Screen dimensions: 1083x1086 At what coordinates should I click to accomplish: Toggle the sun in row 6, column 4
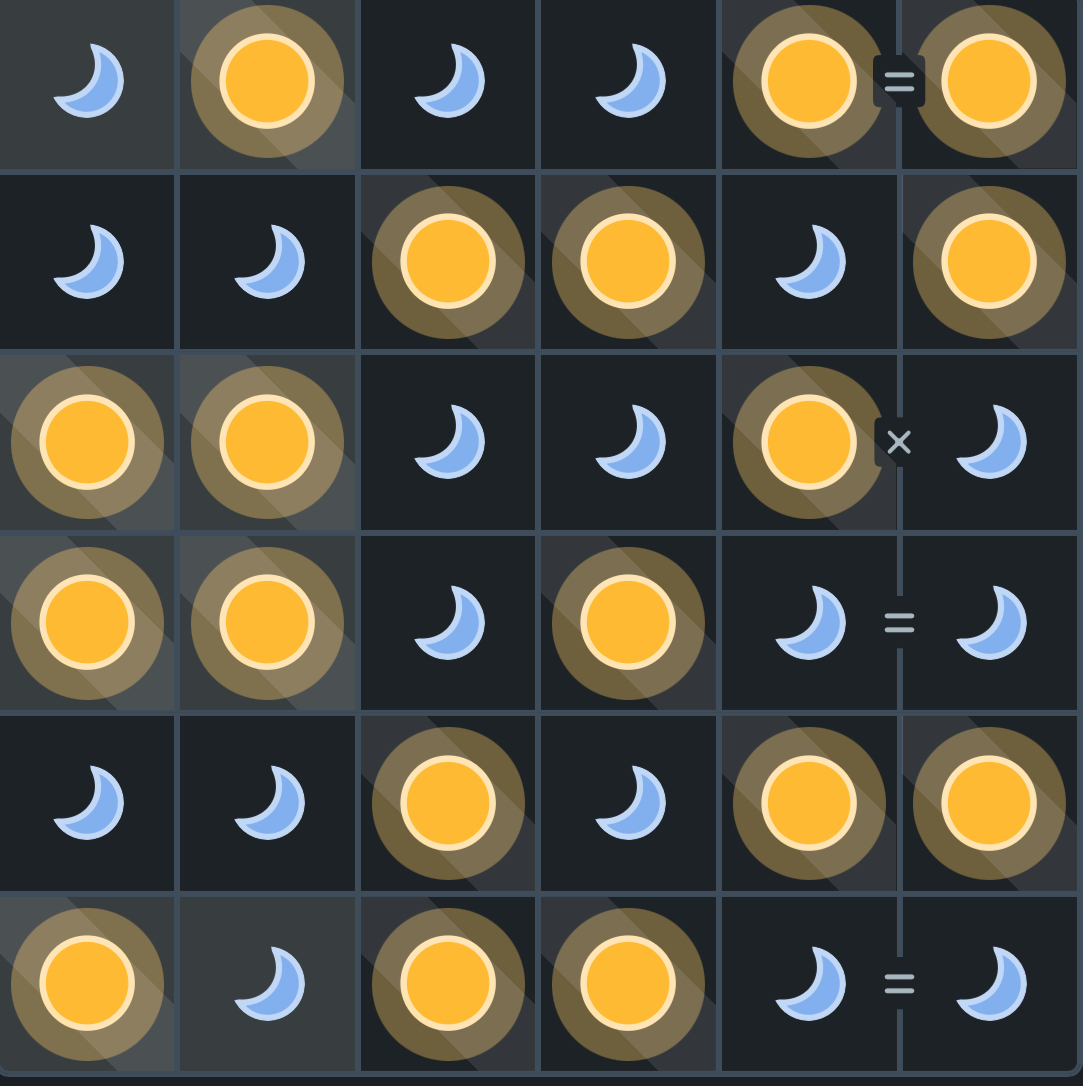point(628,983)
